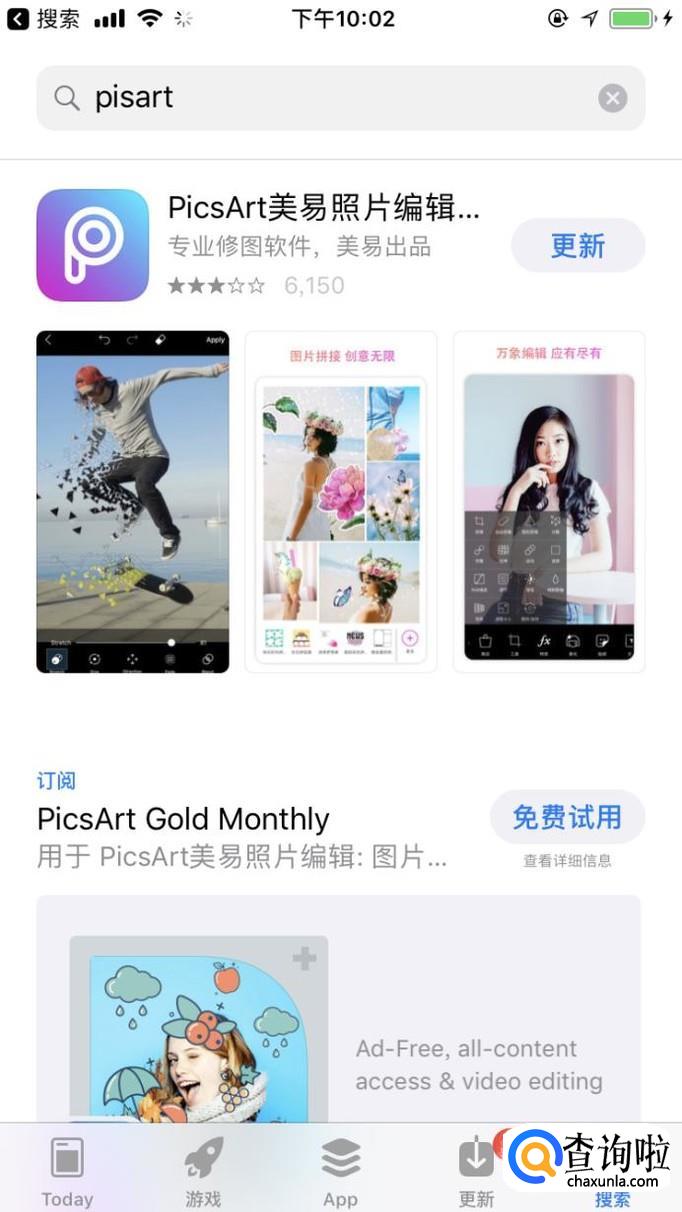Screen dimensions: 682x1212
Task: Clear the search text
Action: click(x=612, y=98)
